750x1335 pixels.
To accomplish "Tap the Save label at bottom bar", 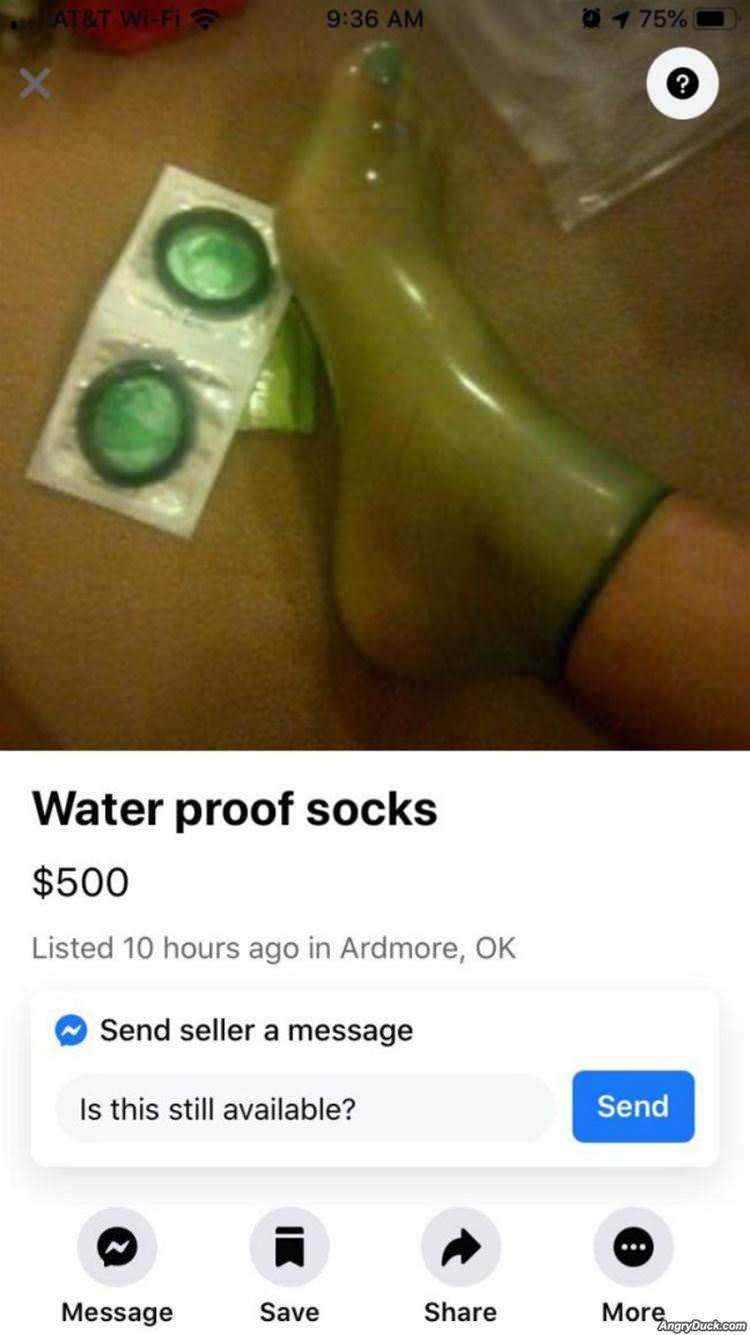I will click(289, 1311).
